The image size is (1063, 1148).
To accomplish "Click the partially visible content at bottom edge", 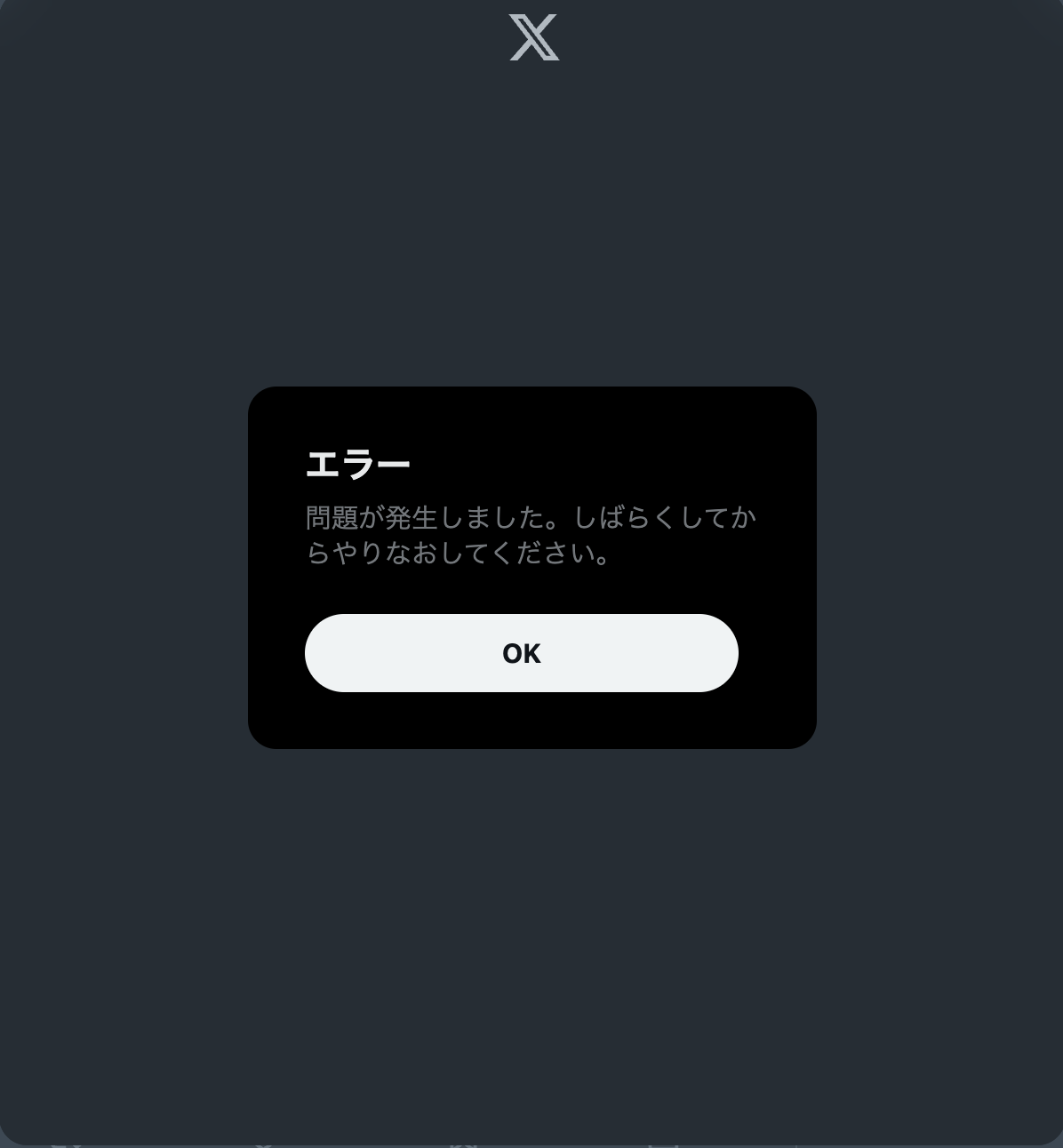I will [531, 1142].
